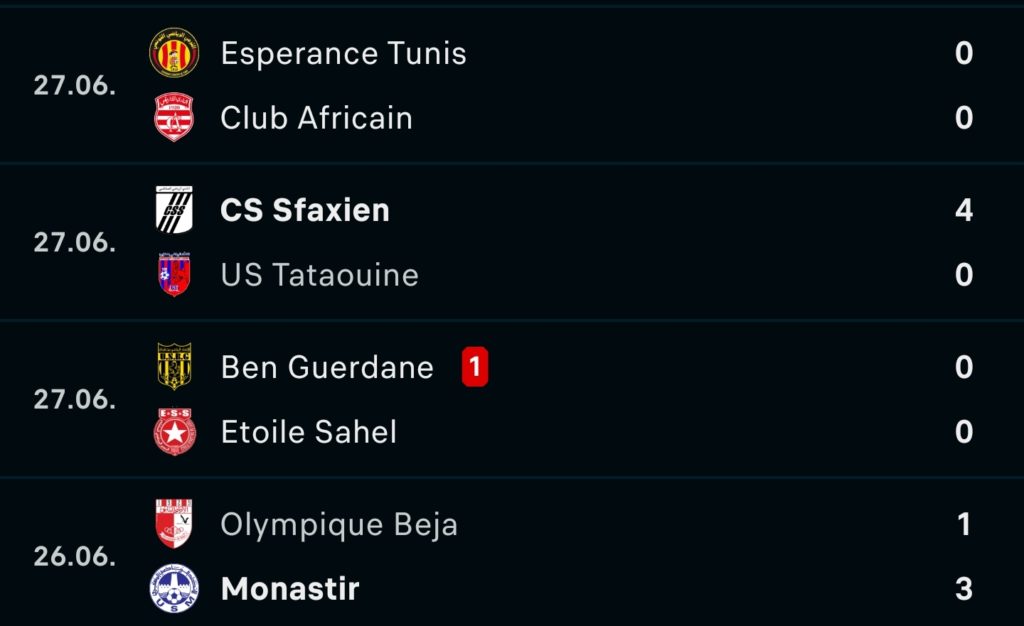Open the CS Sfaxien vs US Tataouine match
The width and height of the screenshot is (1024, 626).
[512, 242]
